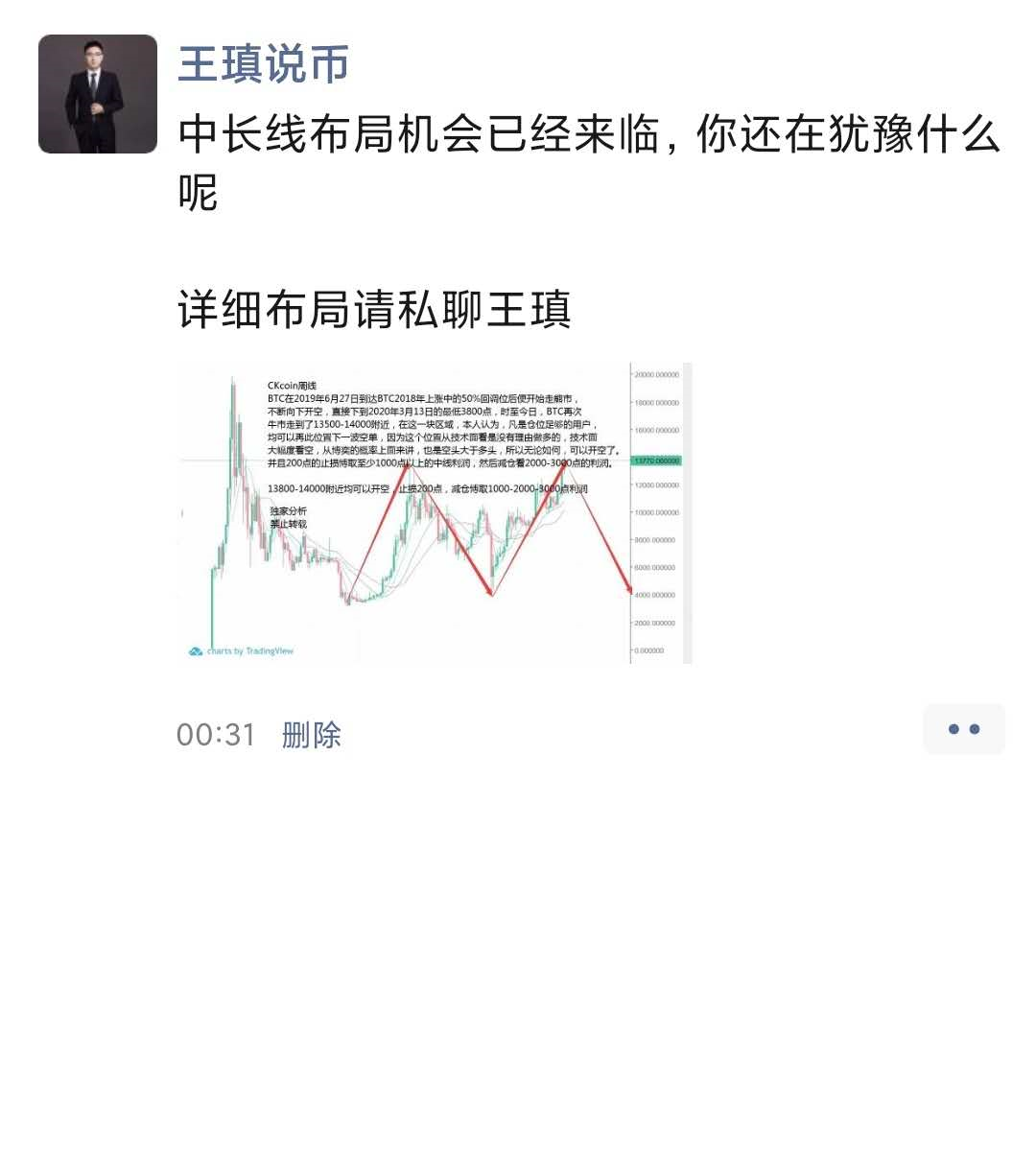
Task: Click the left dot of the action menu
Action: [x=954, y=729]
